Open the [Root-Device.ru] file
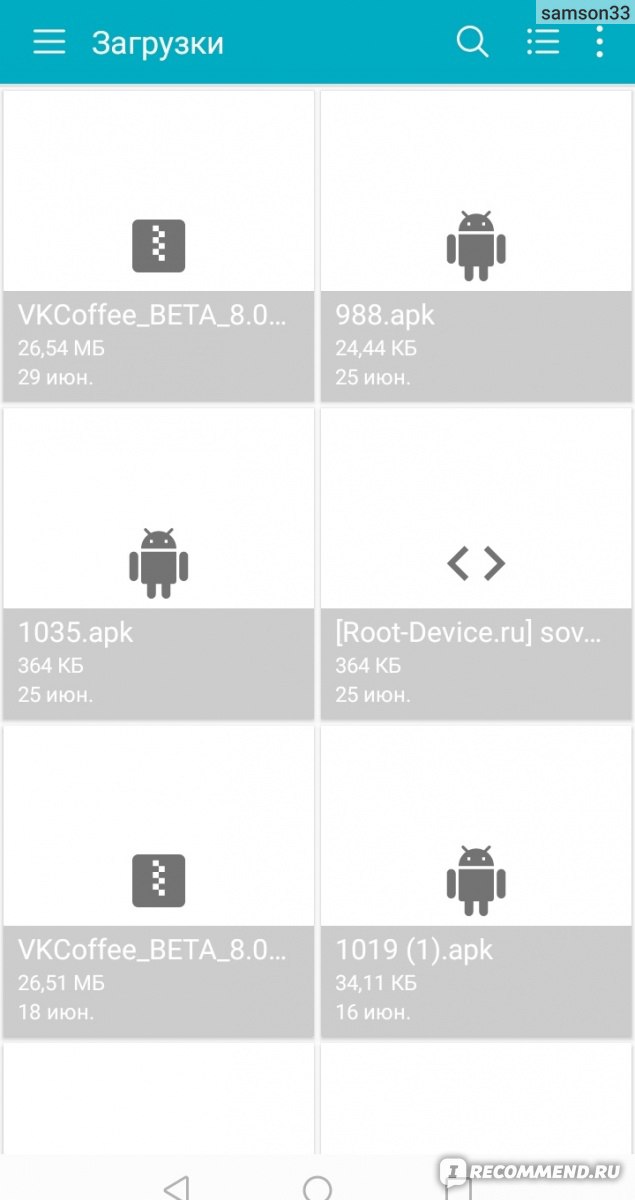Image resolution: width=635 pixels, height=1200 pixels. click(x=476, y=564)
